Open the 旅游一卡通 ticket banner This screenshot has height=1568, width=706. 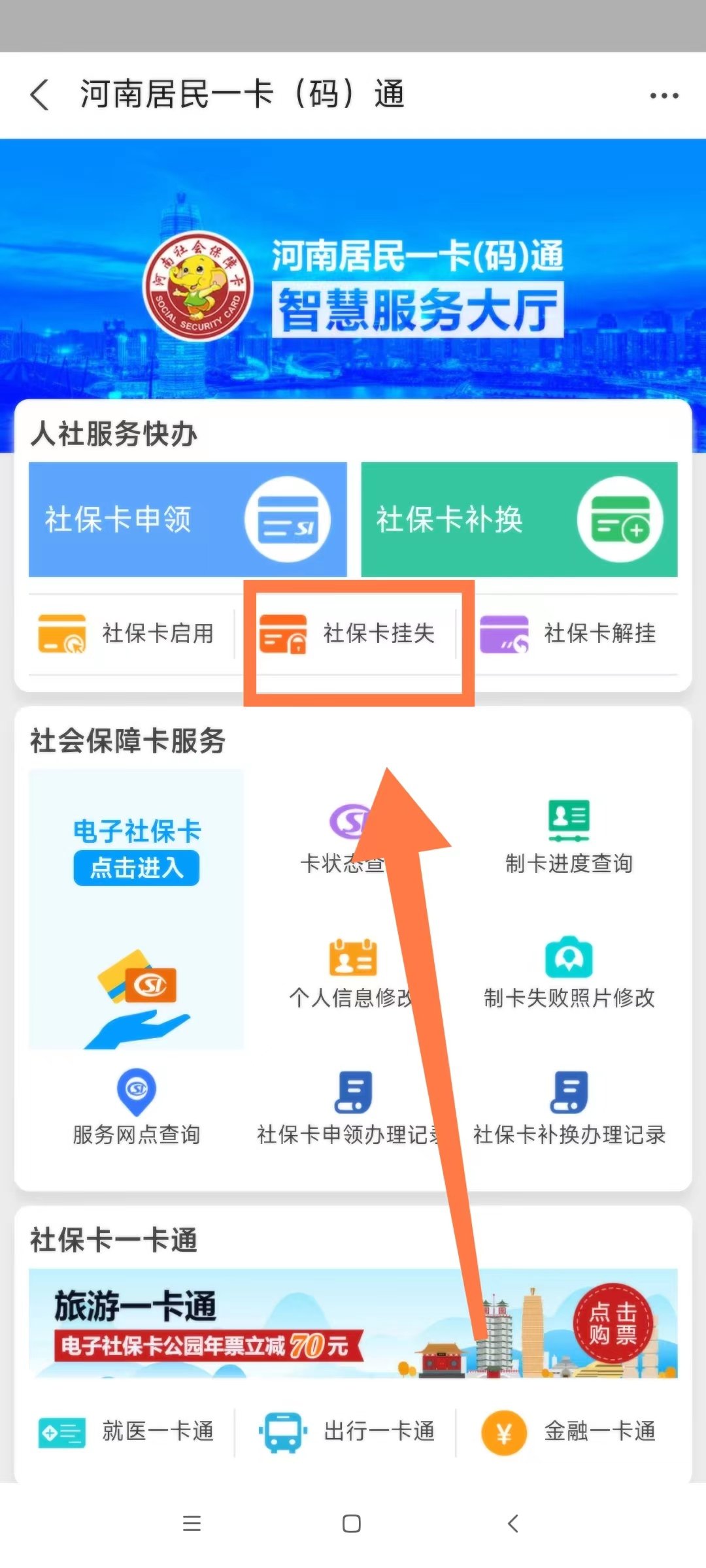point(353,1323)
